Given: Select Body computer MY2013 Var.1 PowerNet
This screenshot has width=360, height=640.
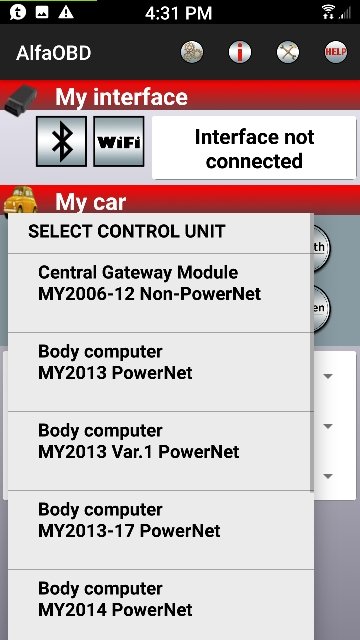Looking at the screenshot, I should click(161, 451).
